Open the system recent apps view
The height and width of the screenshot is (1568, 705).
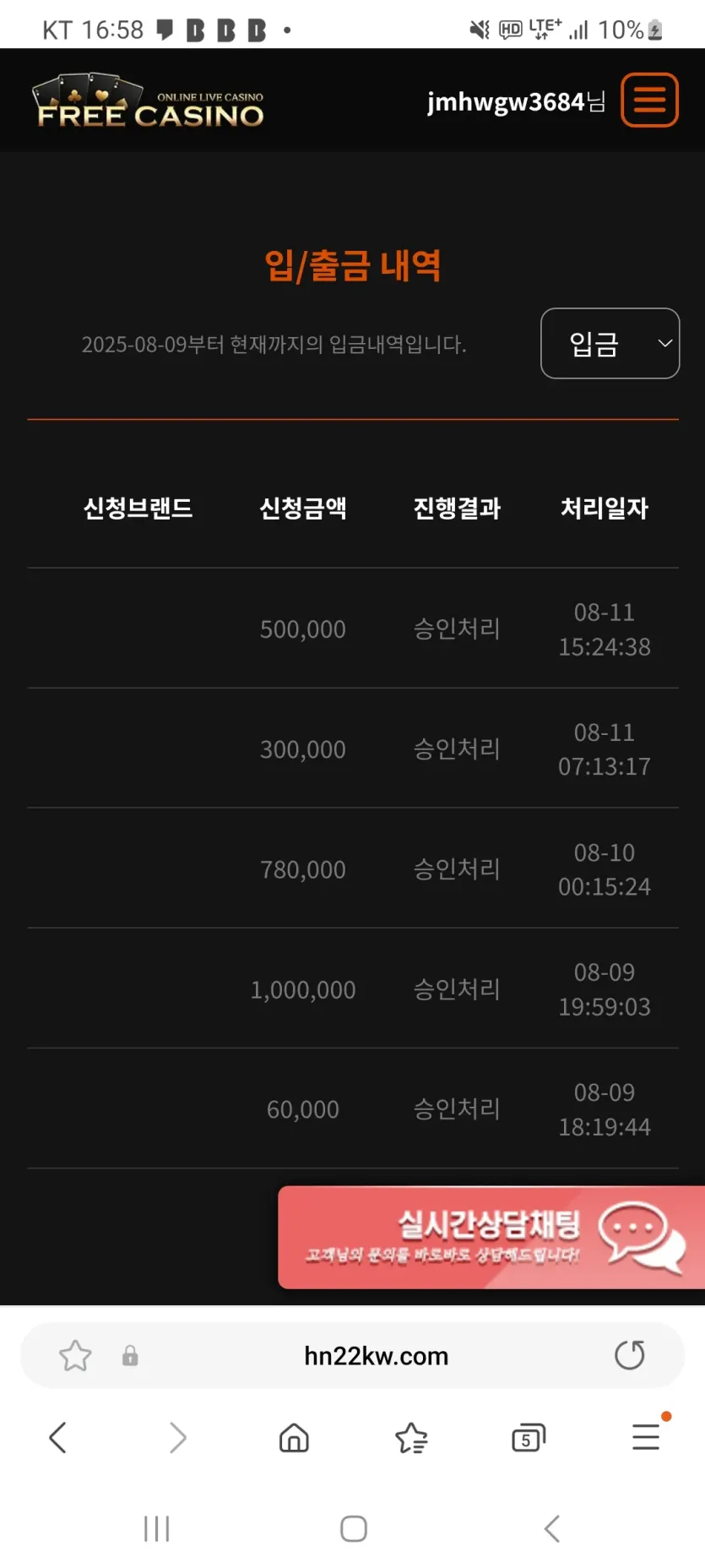156,1528
